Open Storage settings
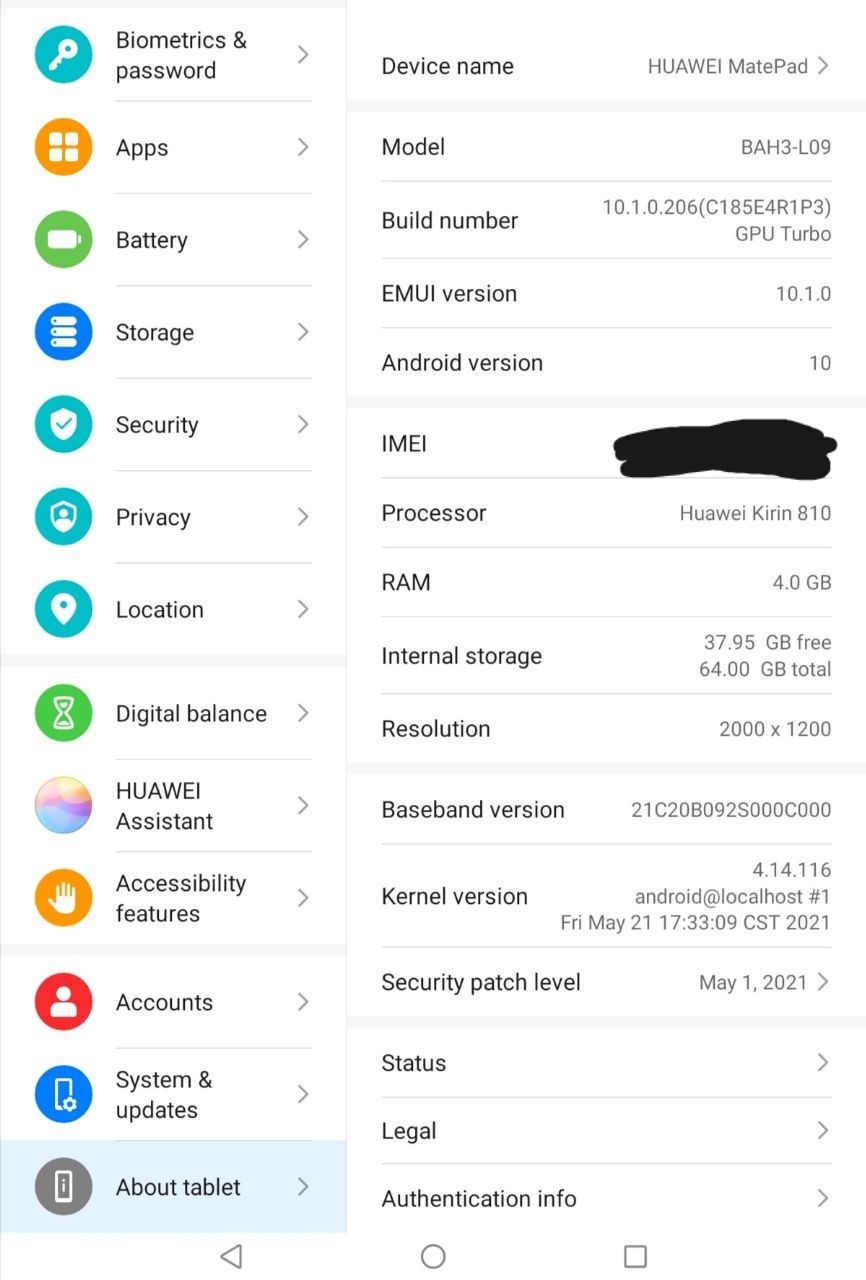Image resolution: width=866 pixels, height=1280 pixels. click(180, 332)
